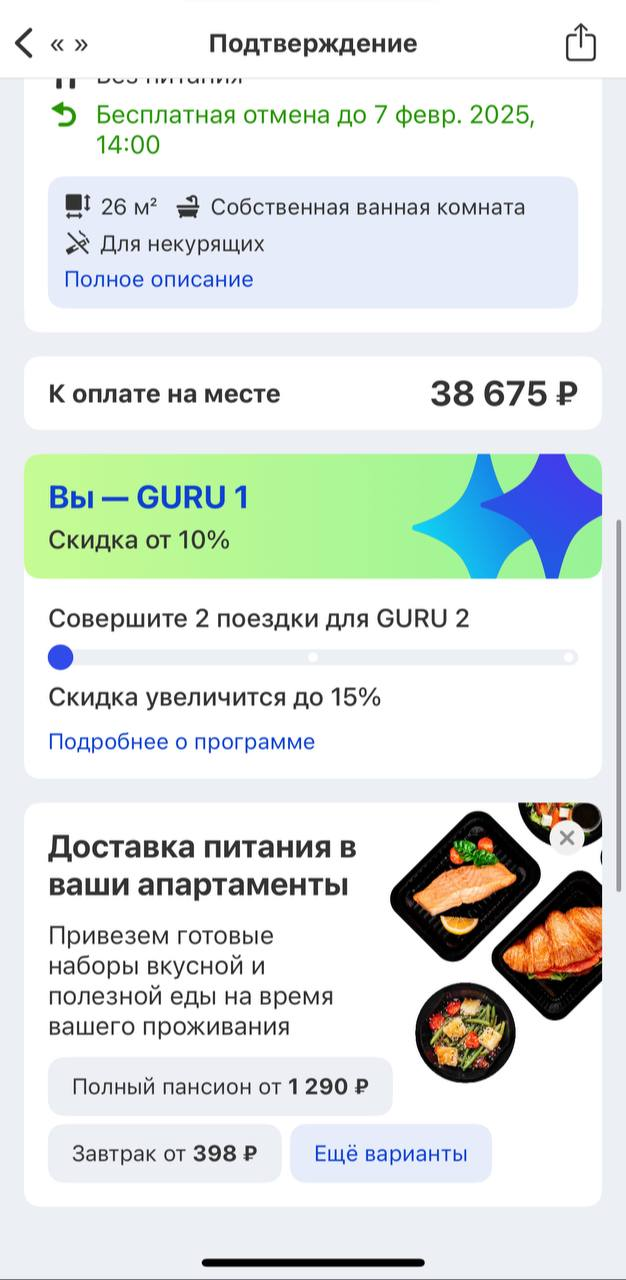Dismiss the food delivery banner
626x1280 pixels.
click(567, 838)
